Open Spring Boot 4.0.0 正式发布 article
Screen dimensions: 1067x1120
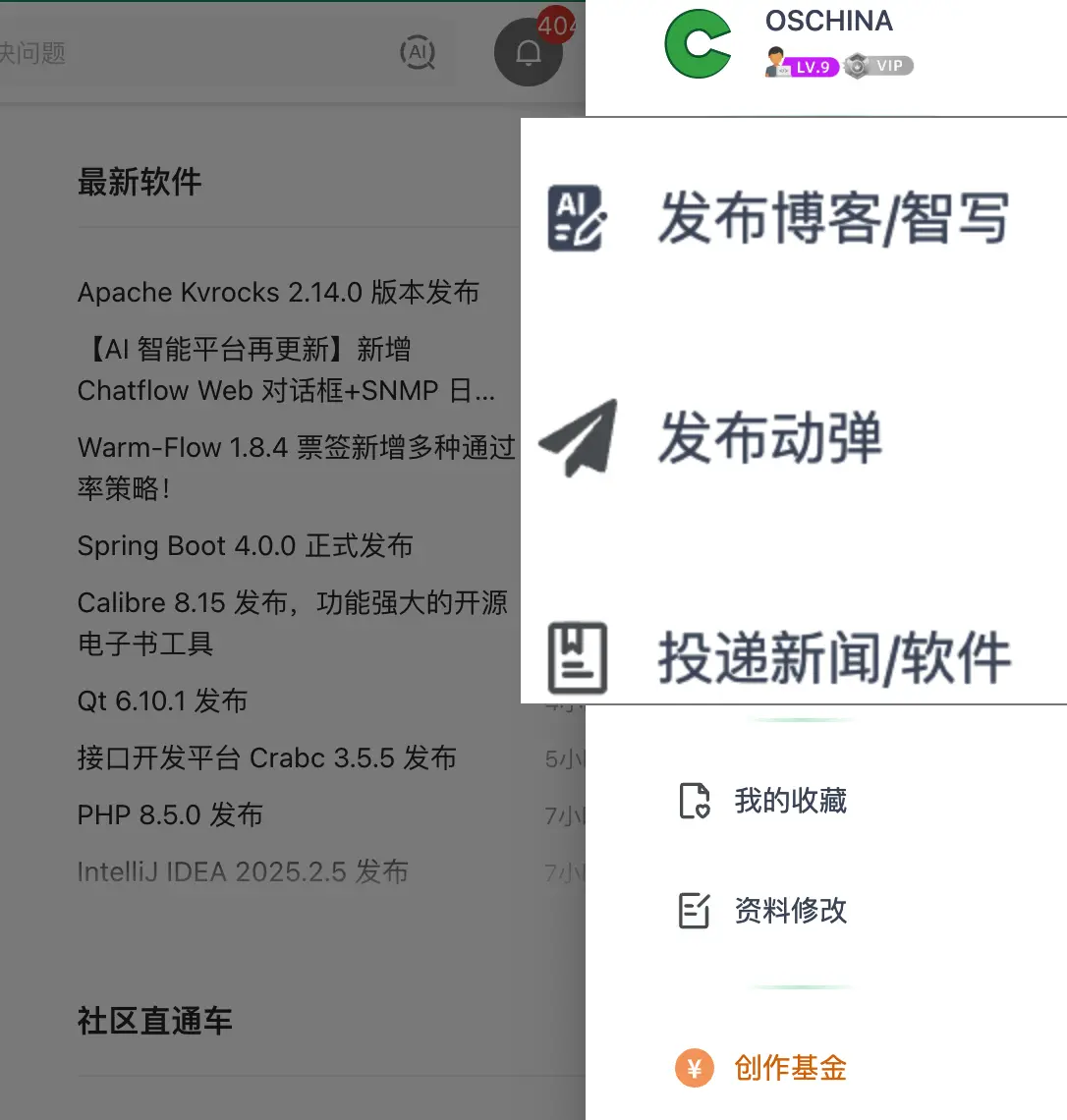[x=245, y=546]
